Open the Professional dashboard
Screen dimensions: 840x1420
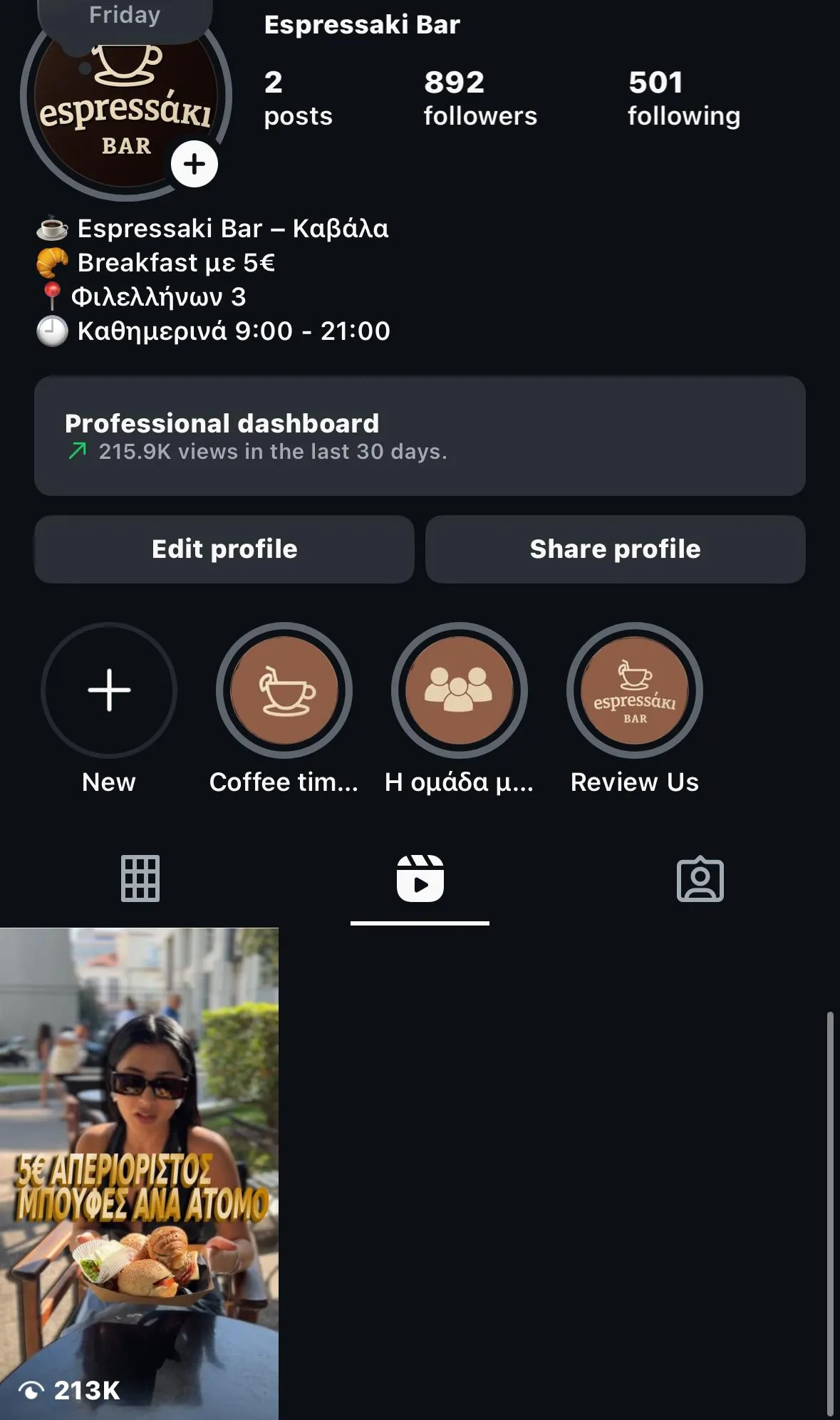(420, 436)
